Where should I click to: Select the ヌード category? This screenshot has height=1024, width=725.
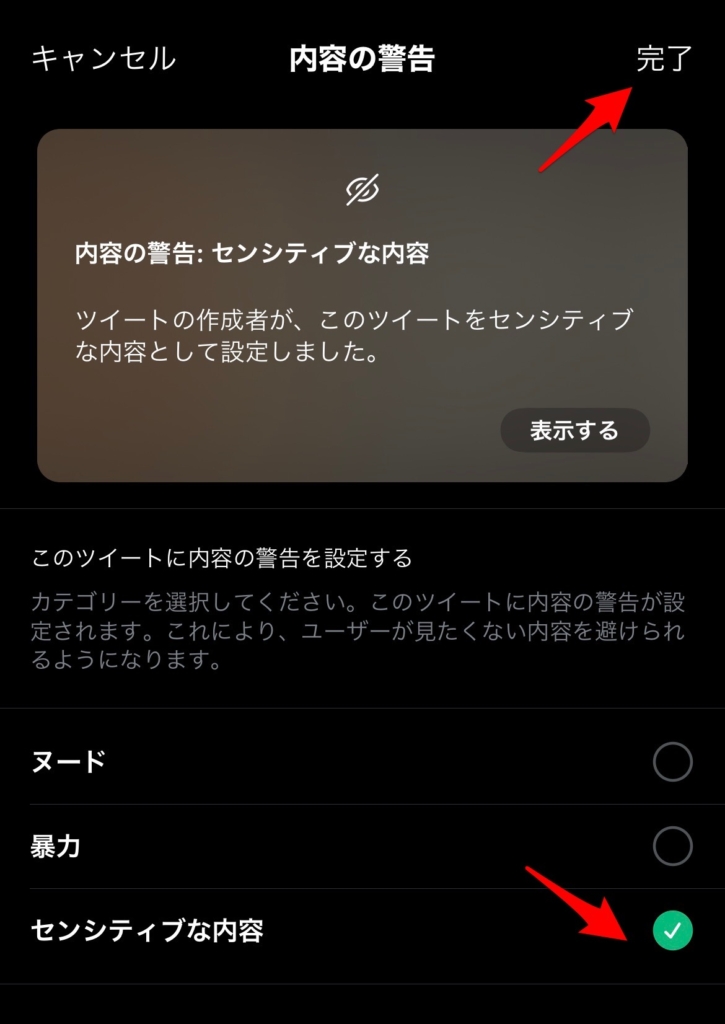tap(672, 763)
